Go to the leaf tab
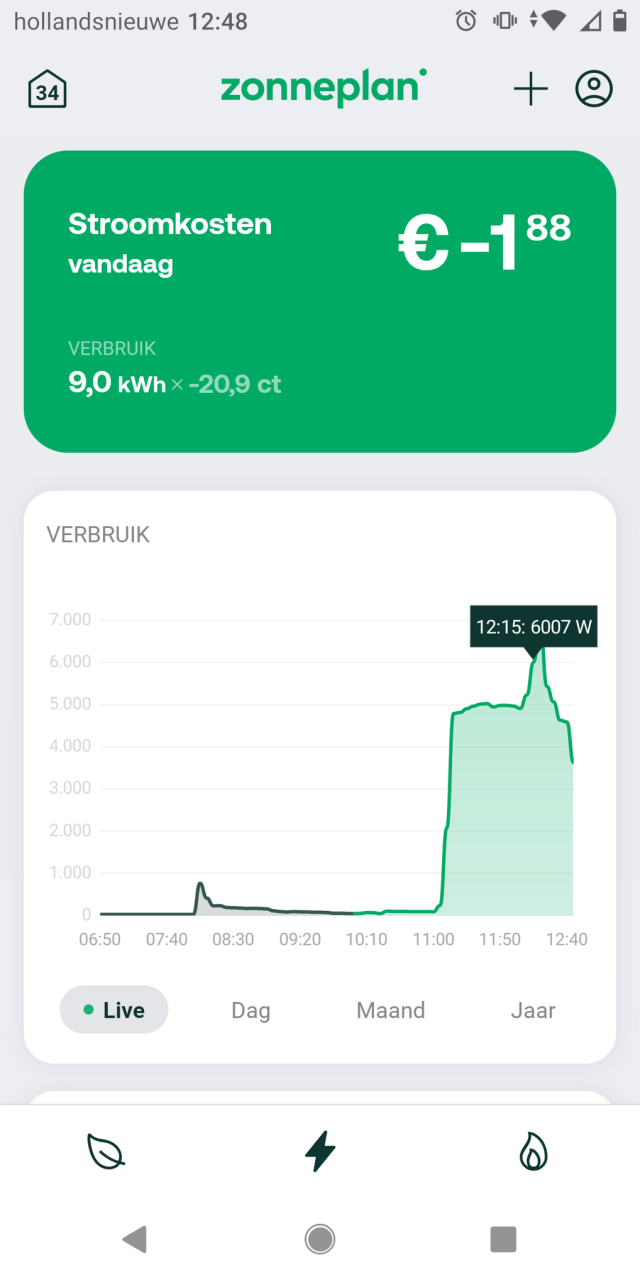 [x=106, y=1152]
